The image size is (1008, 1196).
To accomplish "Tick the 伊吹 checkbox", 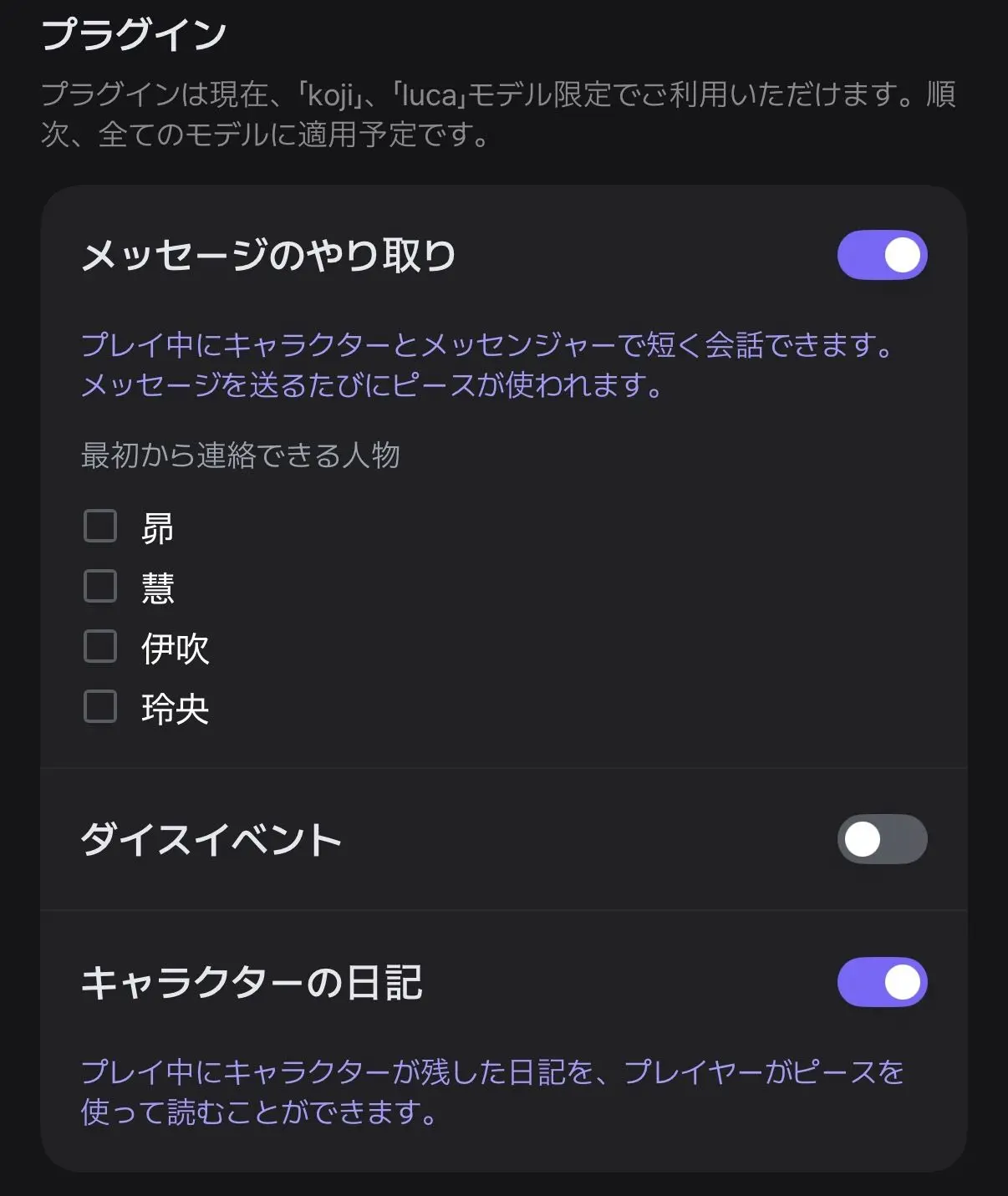I will click(x=100, y=647).
